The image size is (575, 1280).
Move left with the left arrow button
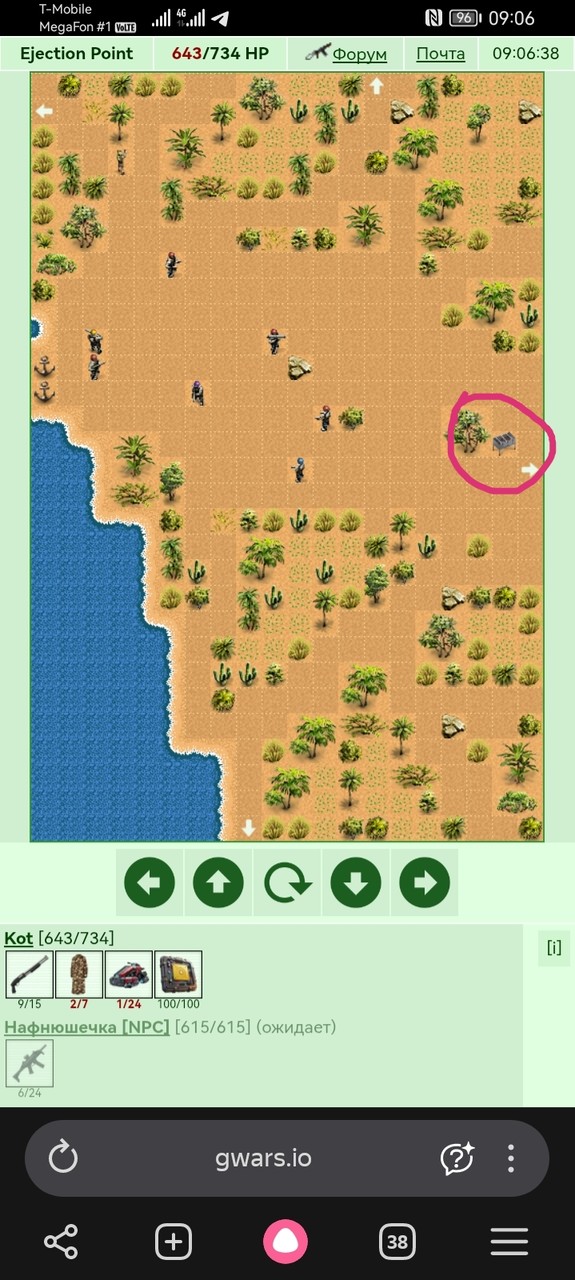click(150, 883)
